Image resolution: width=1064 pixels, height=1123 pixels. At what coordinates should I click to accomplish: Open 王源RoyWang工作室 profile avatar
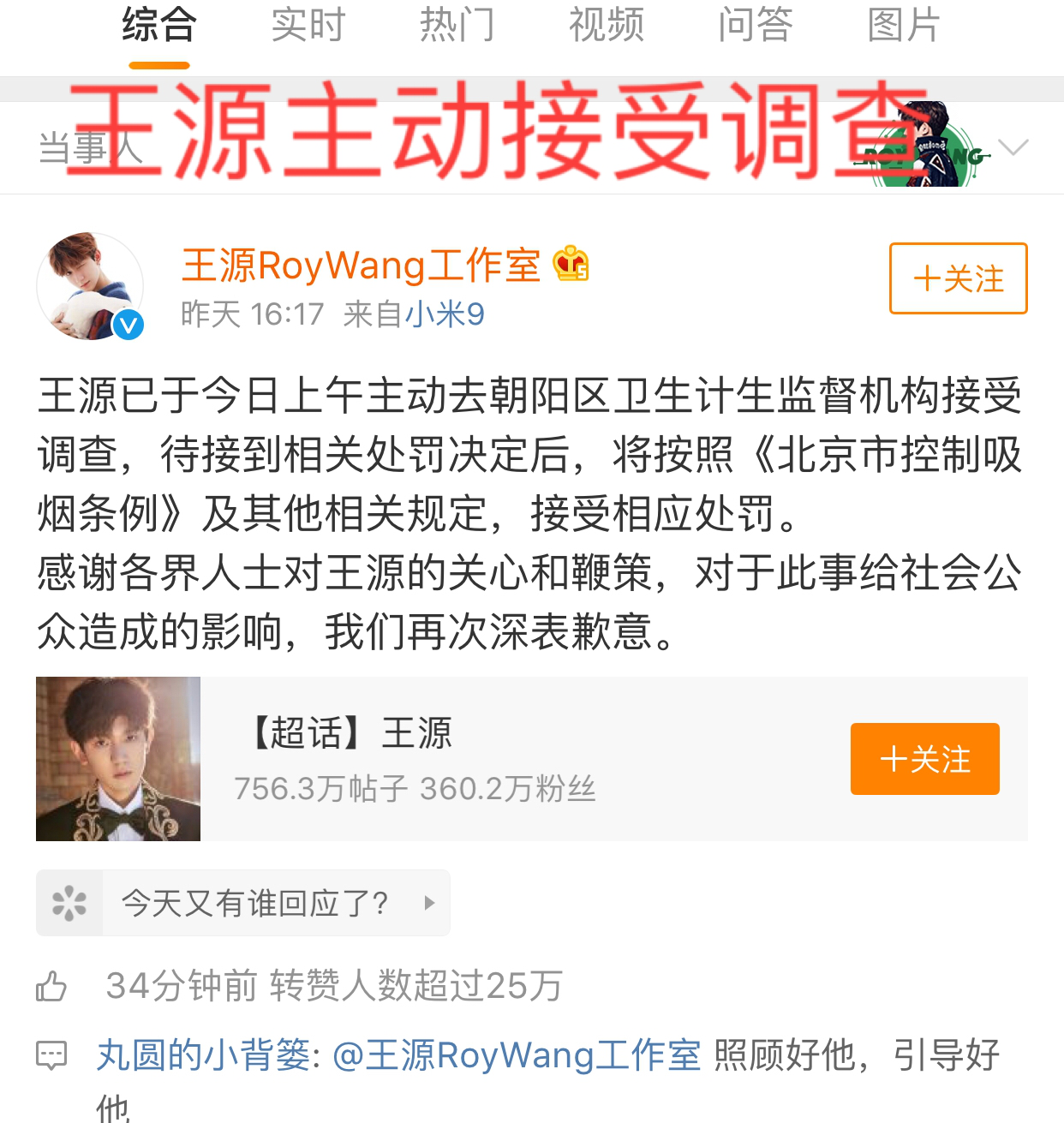pyautogui.click(x=90, y=287)
